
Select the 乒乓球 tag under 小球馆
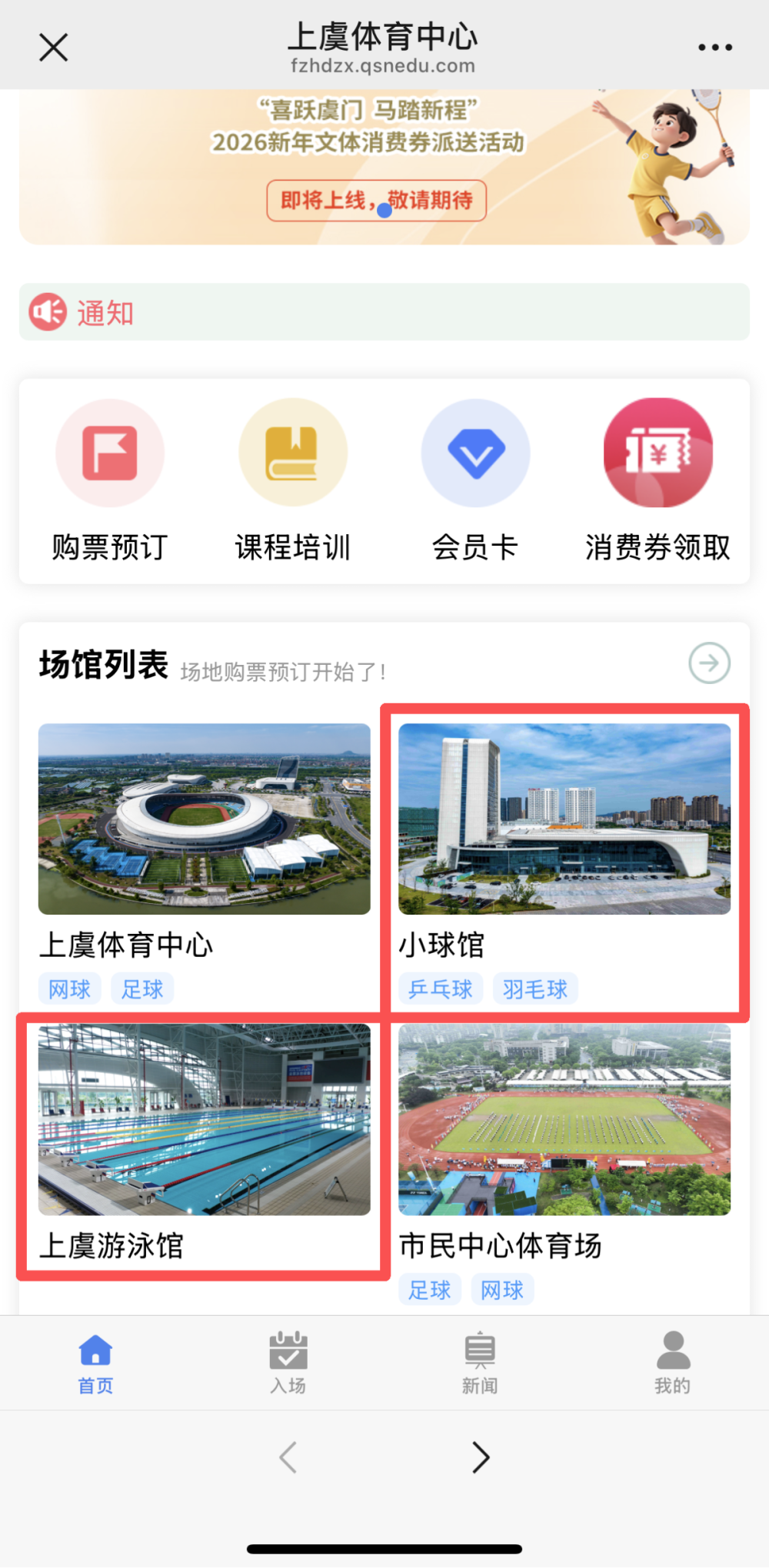[440, 988]
